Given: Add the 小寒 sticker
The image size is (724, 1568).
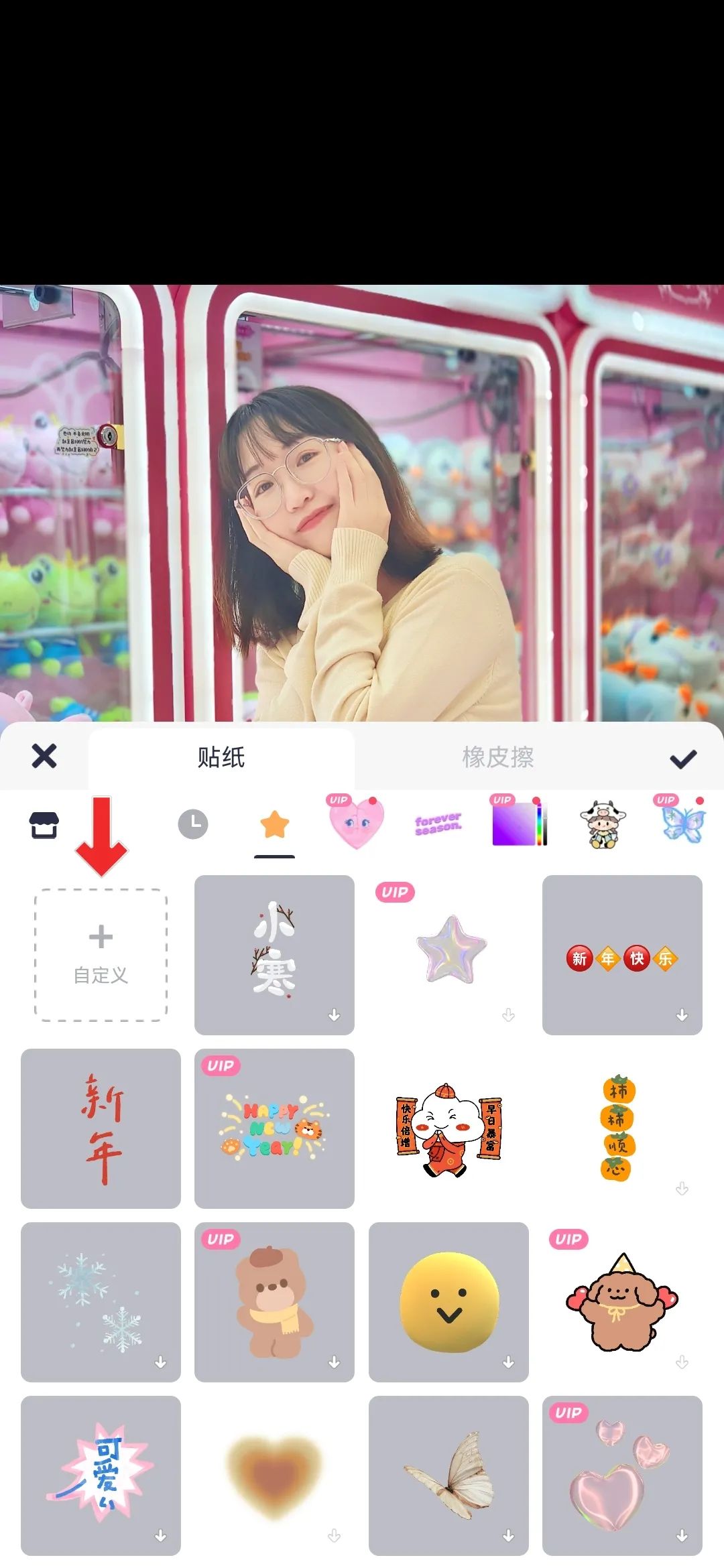Looking at the screenshot, I should tap(274, 955).
